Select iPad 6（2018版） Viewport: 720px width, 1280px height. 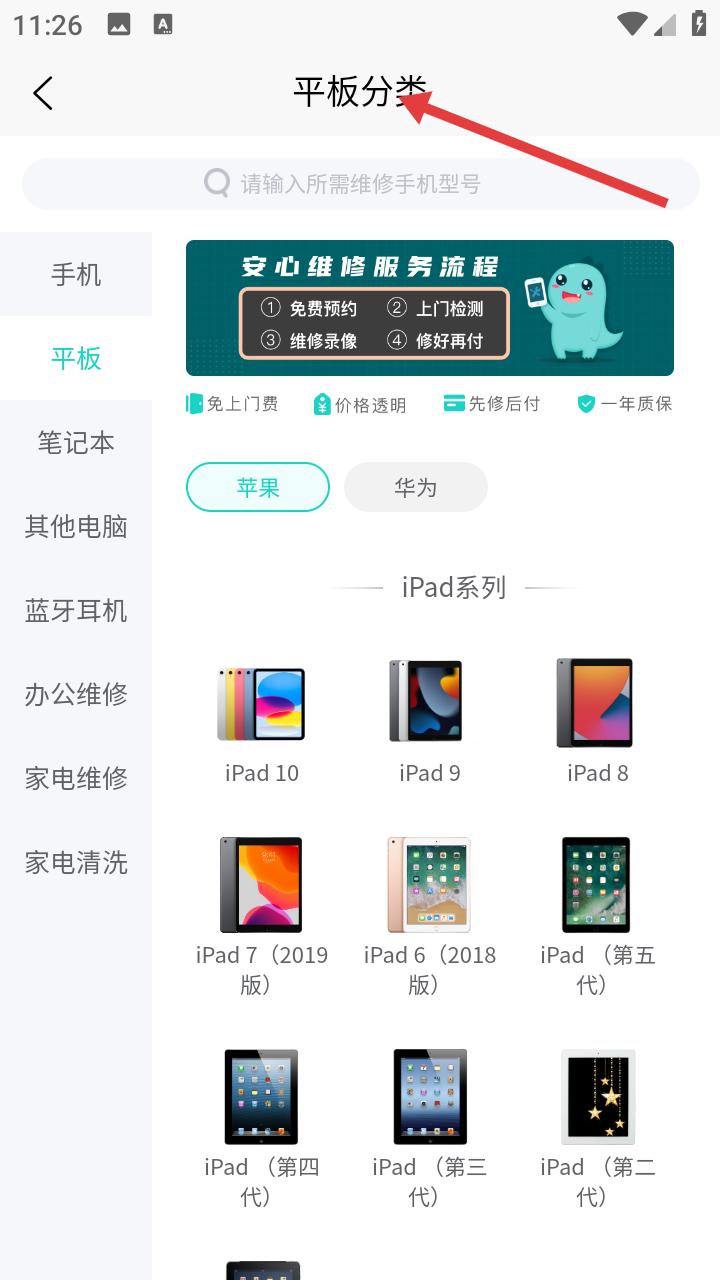pos(429,912)
